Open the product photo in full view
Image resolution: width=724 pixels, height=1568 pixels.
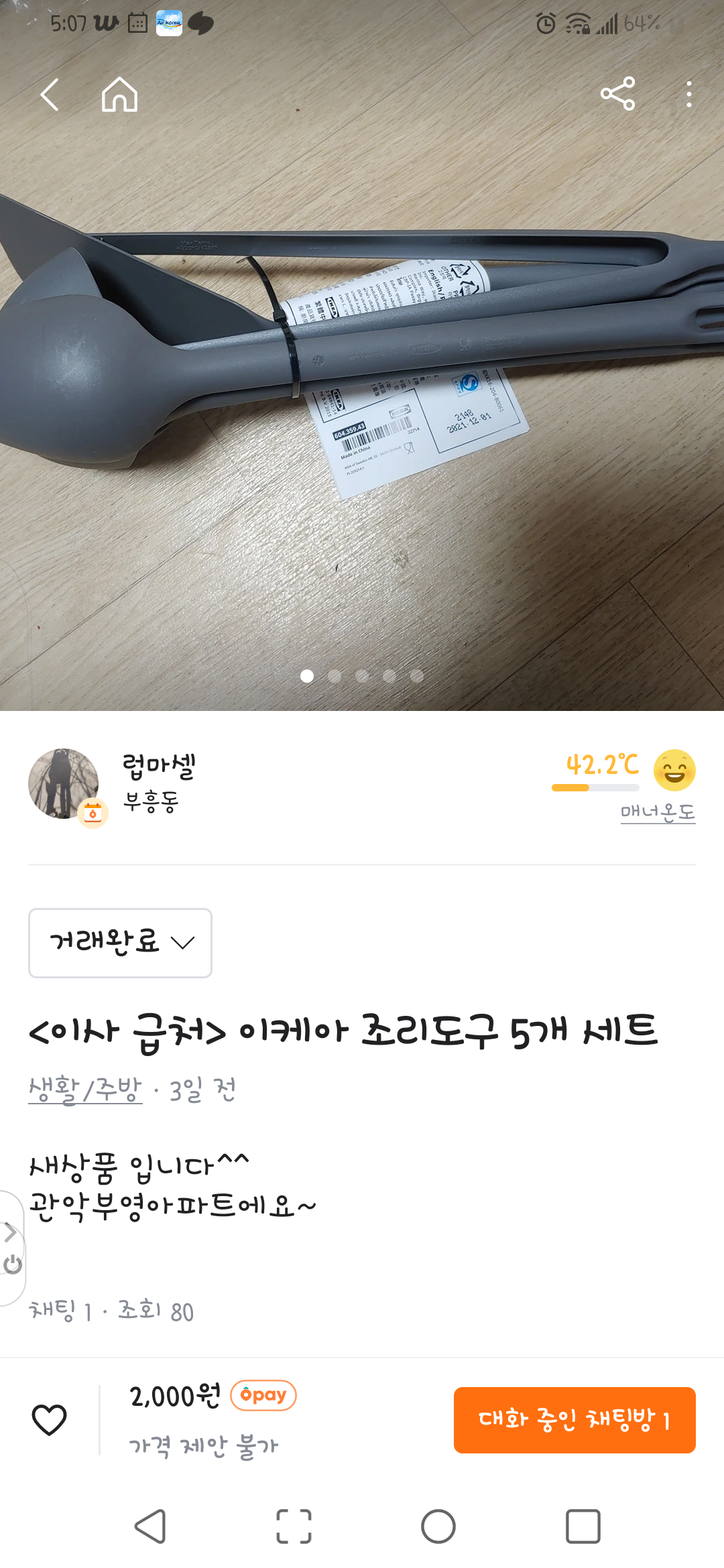pyautogui.click(x=362, y=402)
